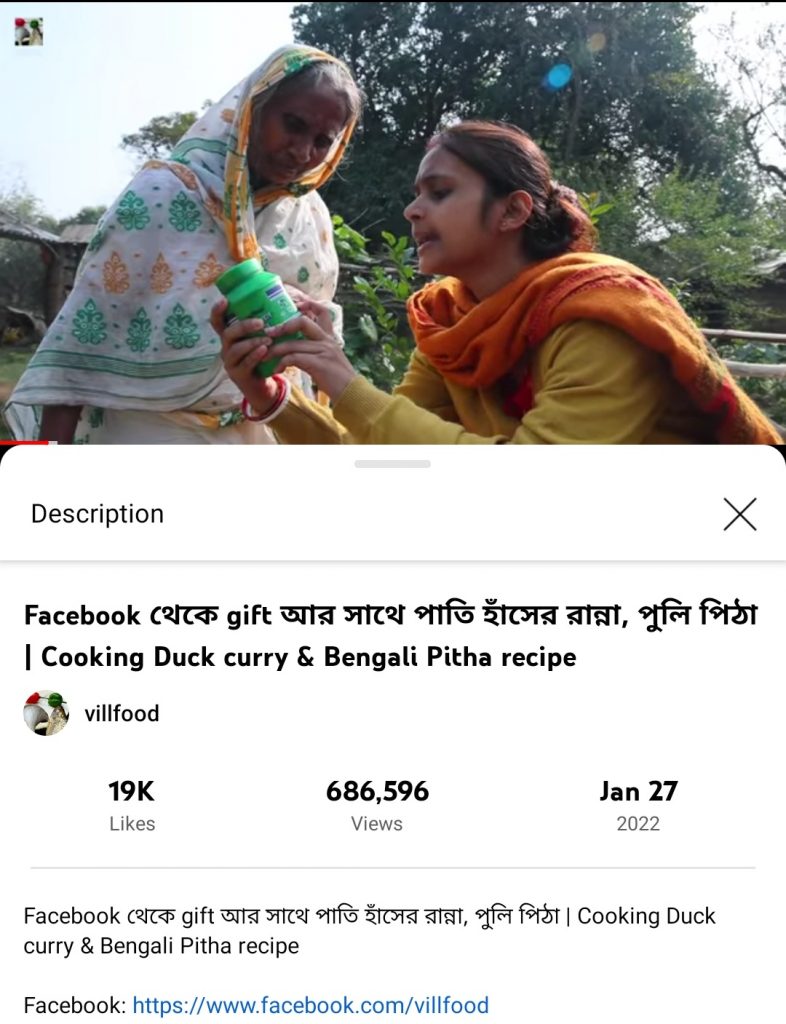
Task: Tap the video player to show controls
Action: pyautogui.click(x=392, y=220)
